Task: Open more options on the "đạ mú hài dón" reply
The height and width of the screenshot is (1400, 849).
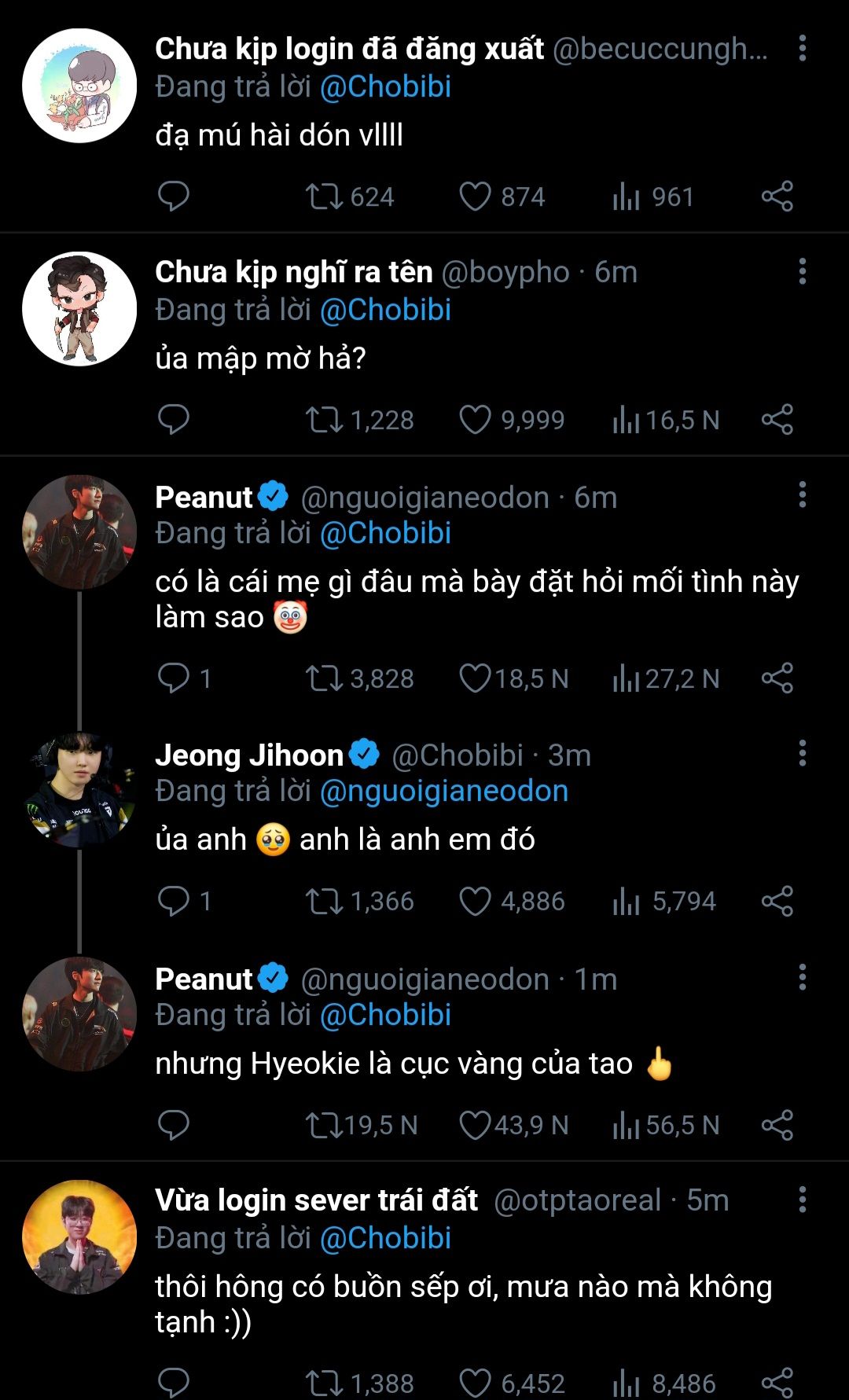Action: tap(802, 49)
